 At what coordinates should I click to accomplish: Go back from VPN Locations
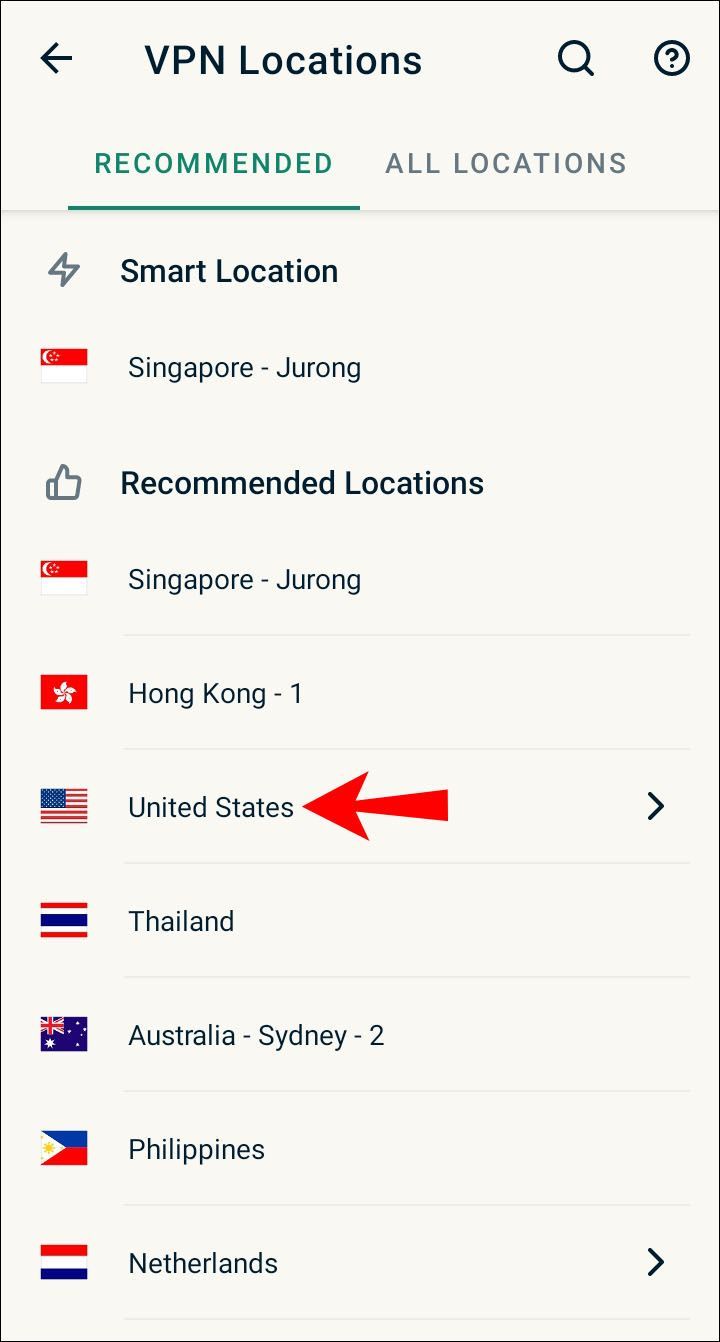coord(56,59)
